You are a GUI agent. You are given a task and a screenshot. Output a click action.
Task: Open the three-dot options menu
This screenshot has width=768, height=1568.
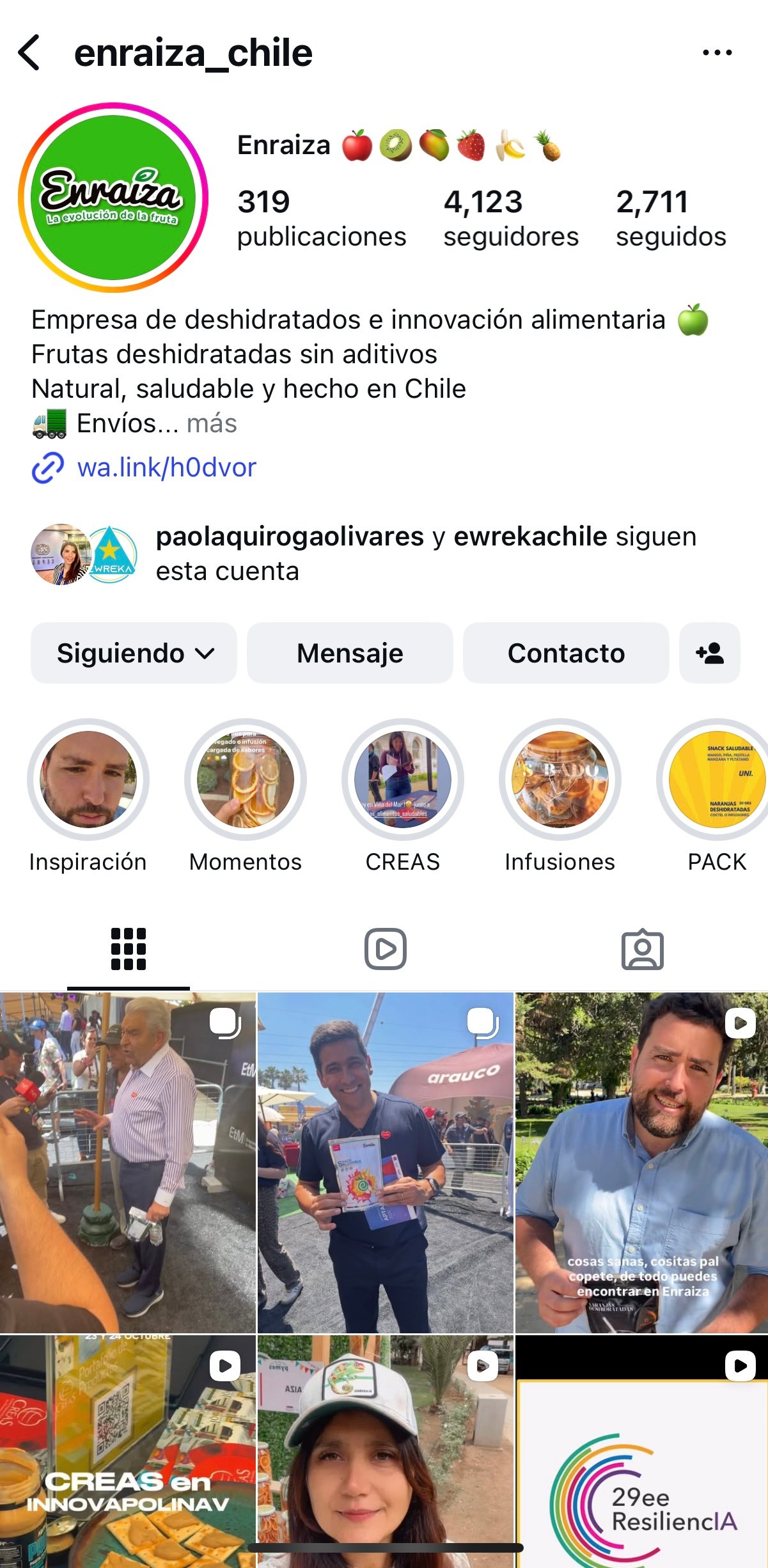[x=717, y=52]
